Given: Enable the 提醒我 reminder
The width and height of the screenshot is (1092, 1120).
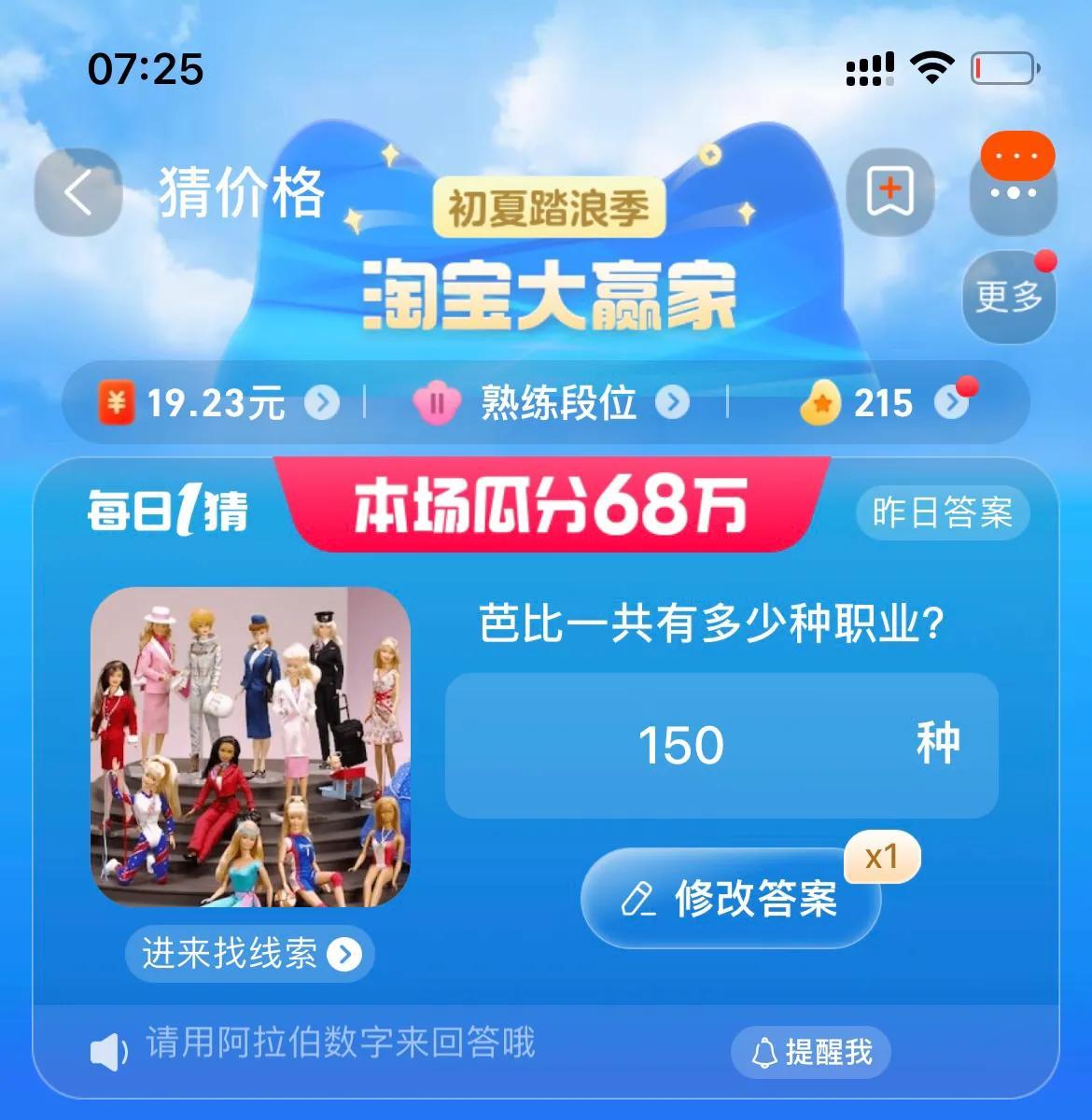Looking at the screenshot, I should 811,1053.
